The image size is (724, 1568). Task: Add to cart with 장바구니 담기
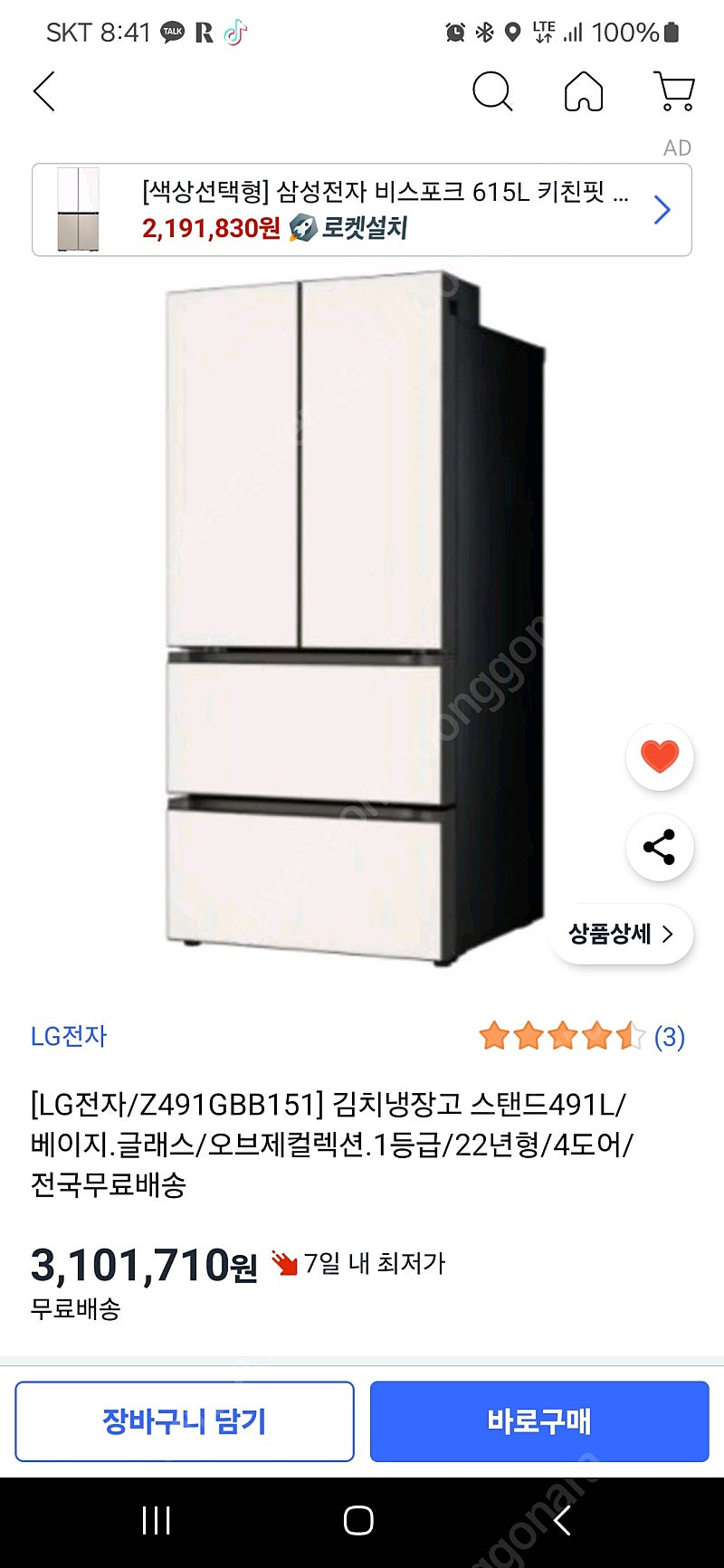[185, 1421]
